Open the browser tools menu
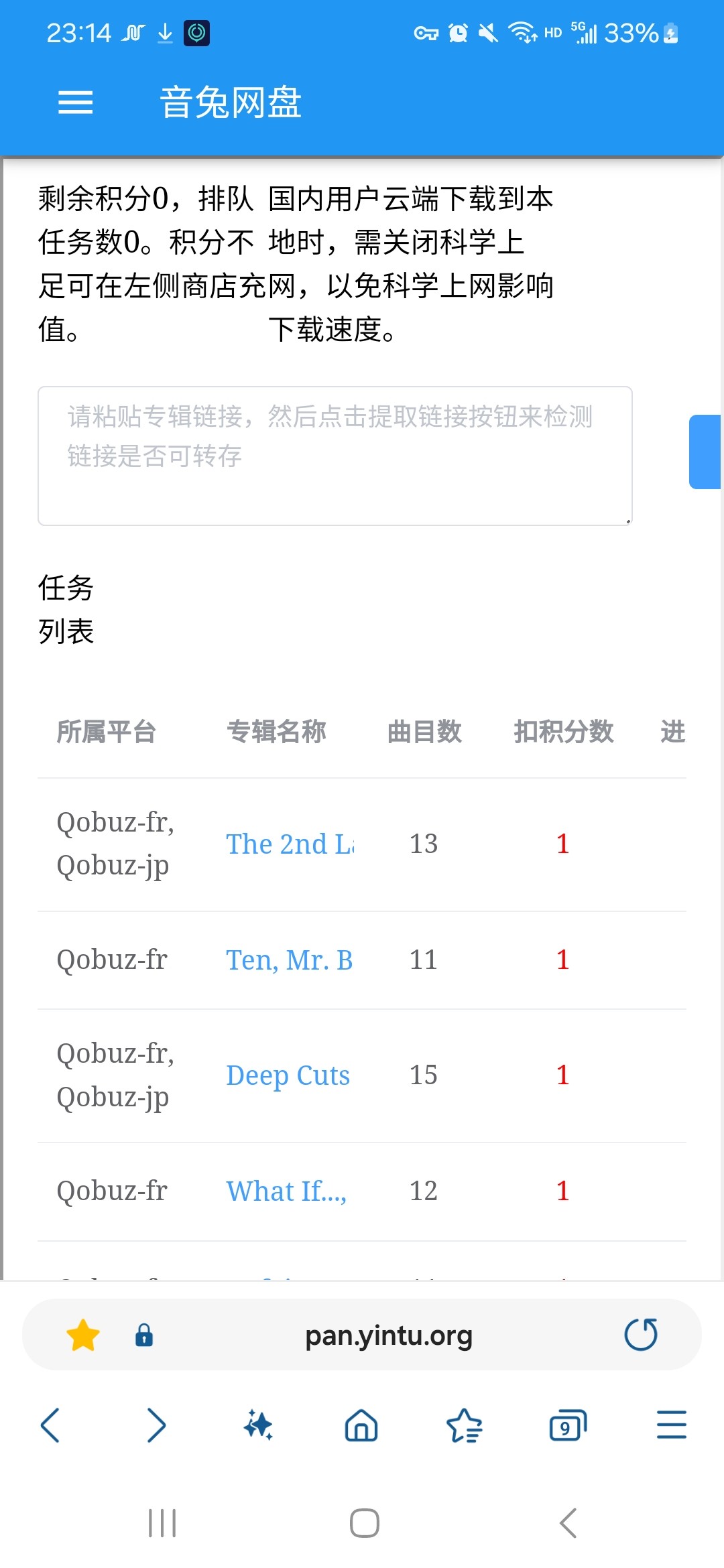This screenshot has height=1568, width=724. click(671, 1425)
